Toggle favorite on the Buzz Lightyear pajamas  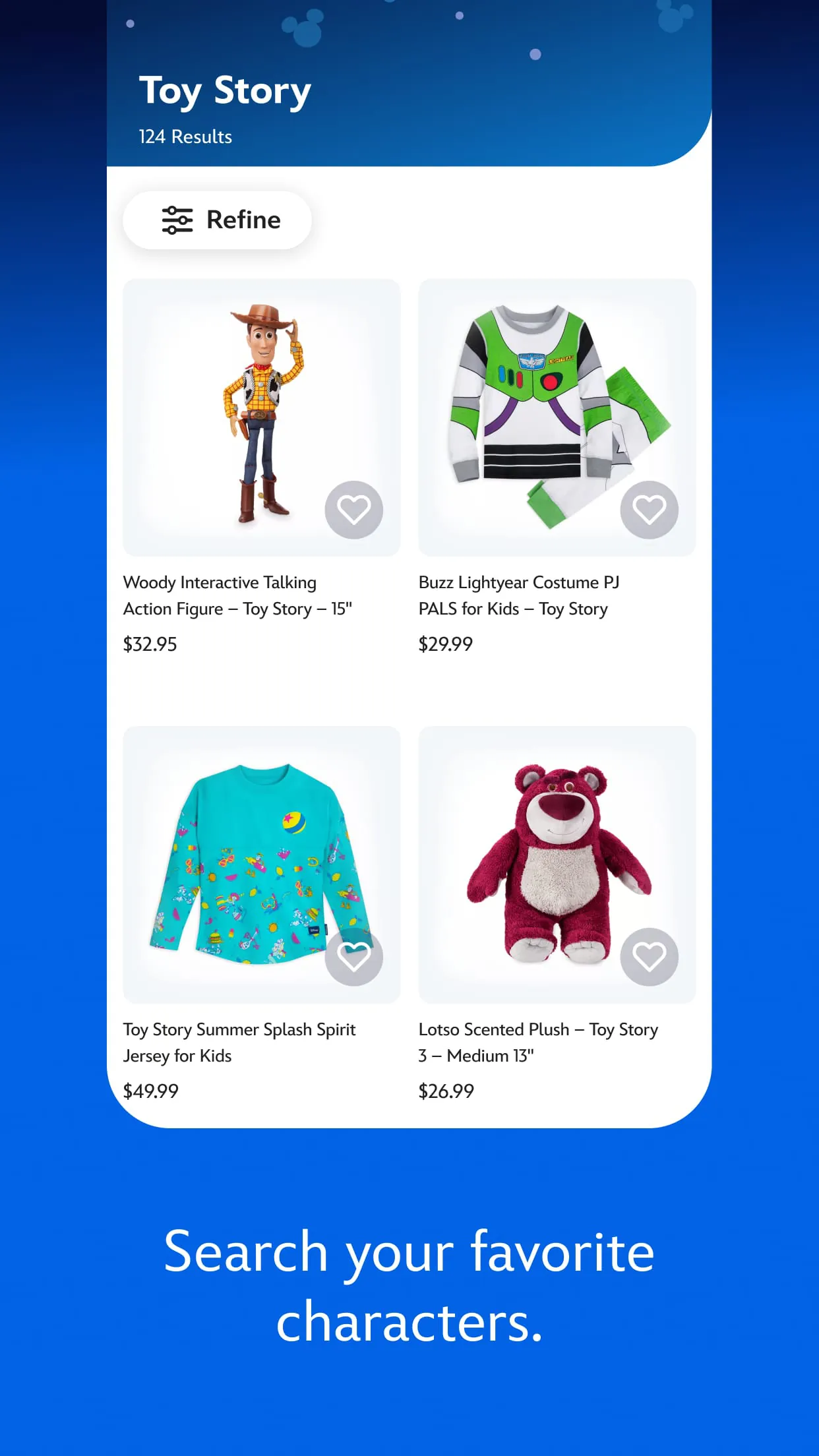(x=649, y=508)
